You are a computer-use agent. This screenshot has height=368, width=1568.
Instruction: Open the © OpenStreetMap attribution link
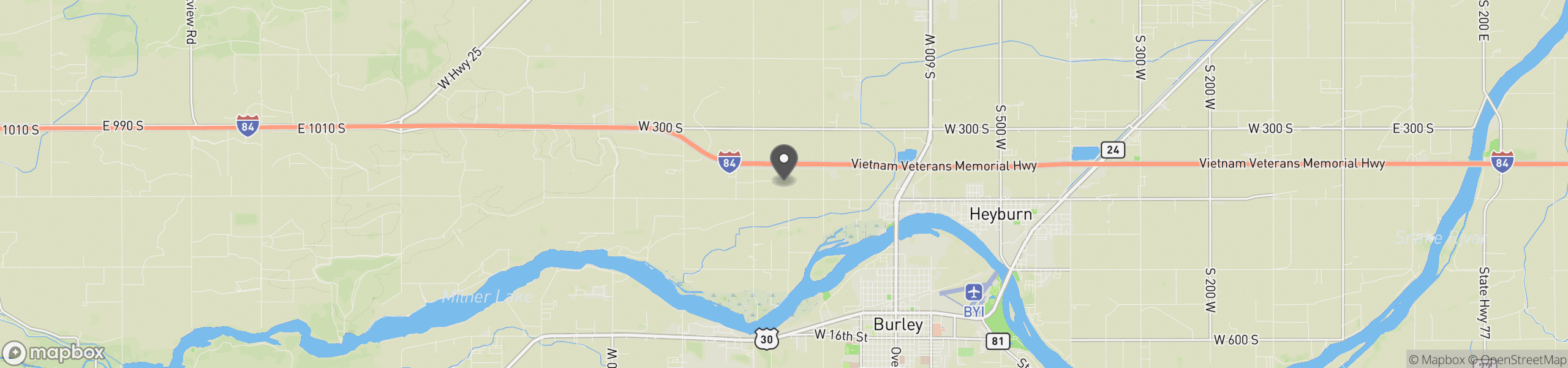(x=1518, y=360)
